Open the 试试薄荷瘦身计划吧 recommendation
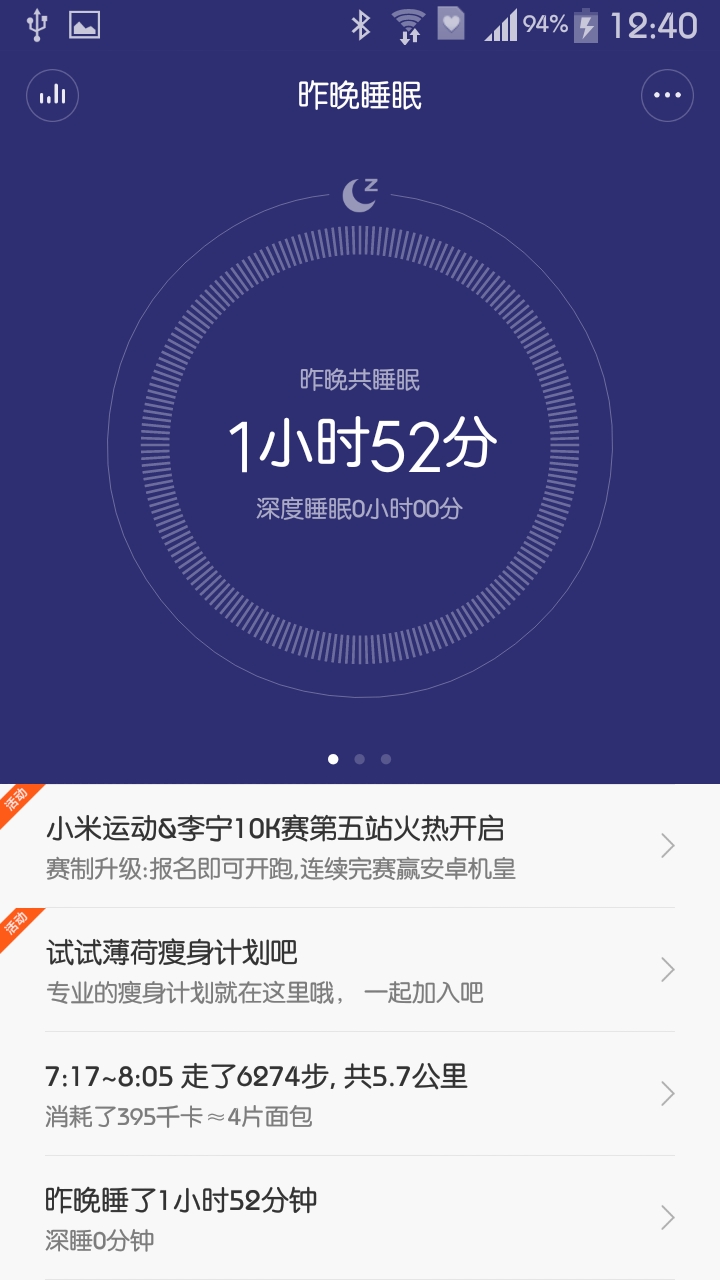Screen dimensions: 720x1280 300,969
